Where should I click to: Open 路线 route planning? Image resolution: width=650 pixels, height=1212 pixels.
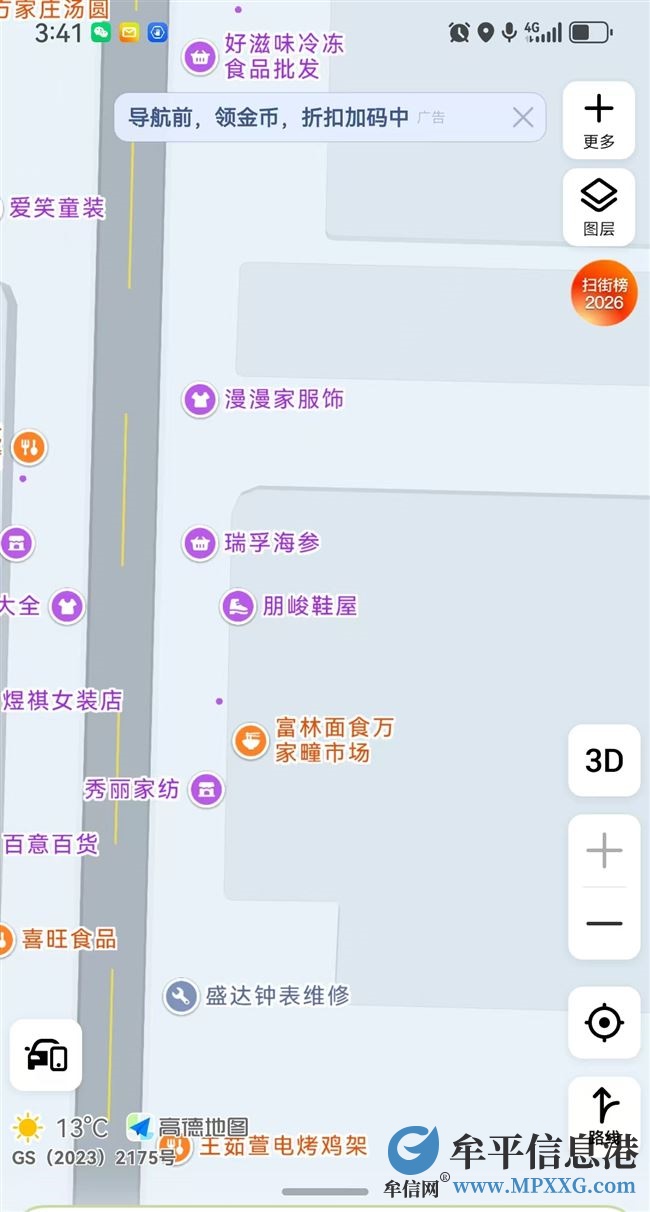tap(604, 1110)
